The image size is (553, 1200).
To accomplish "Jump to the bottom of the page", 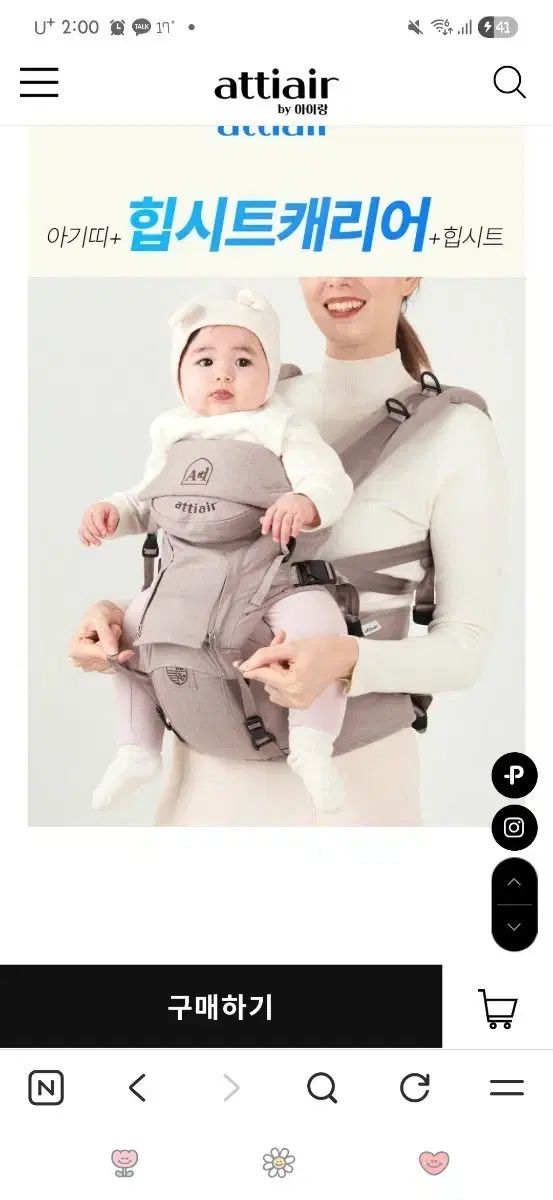I will [x=514, y=928].
